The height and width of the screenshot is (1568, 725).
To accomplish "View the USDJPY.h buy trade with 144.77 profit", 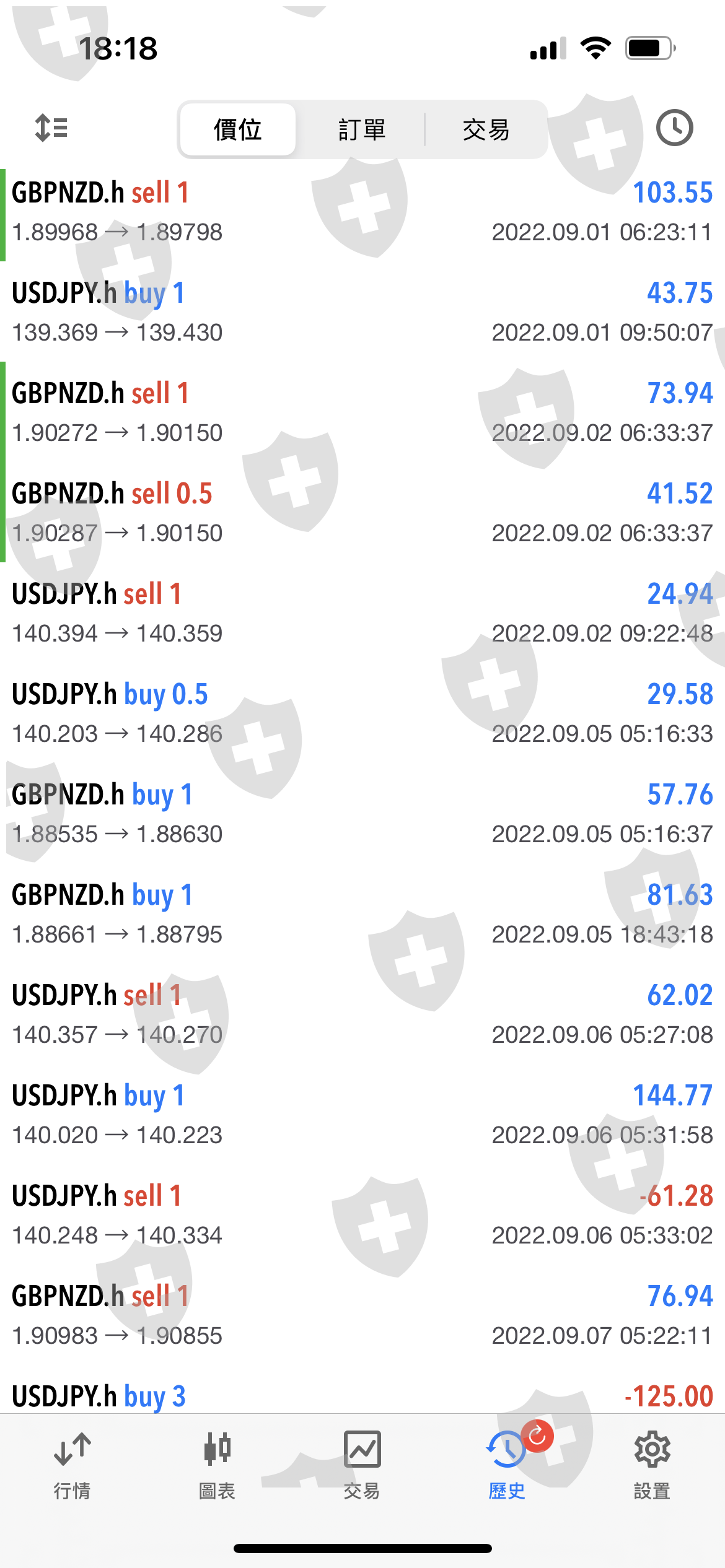I will click(x=362, y=1115).
